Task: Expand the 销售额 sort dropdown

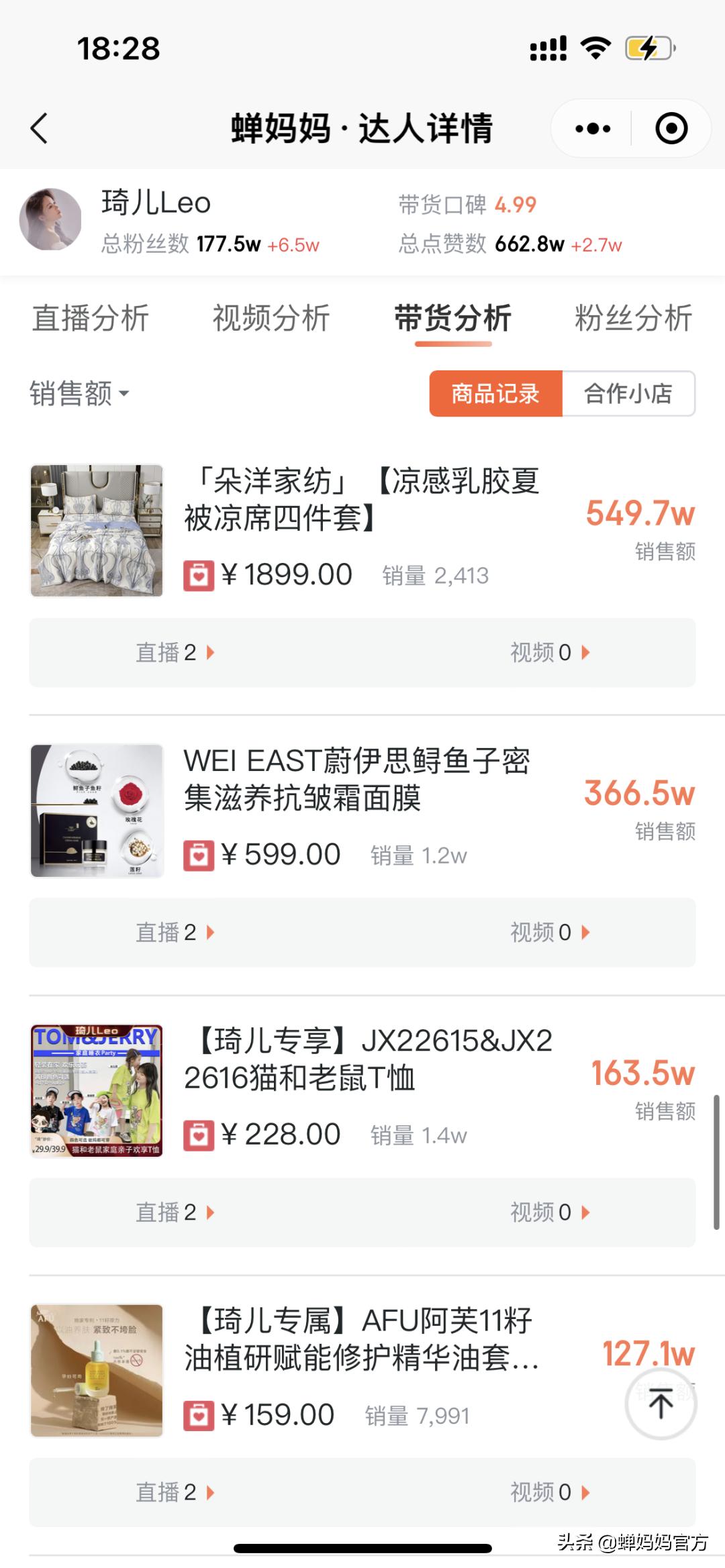Action: (x=79, y=393)
